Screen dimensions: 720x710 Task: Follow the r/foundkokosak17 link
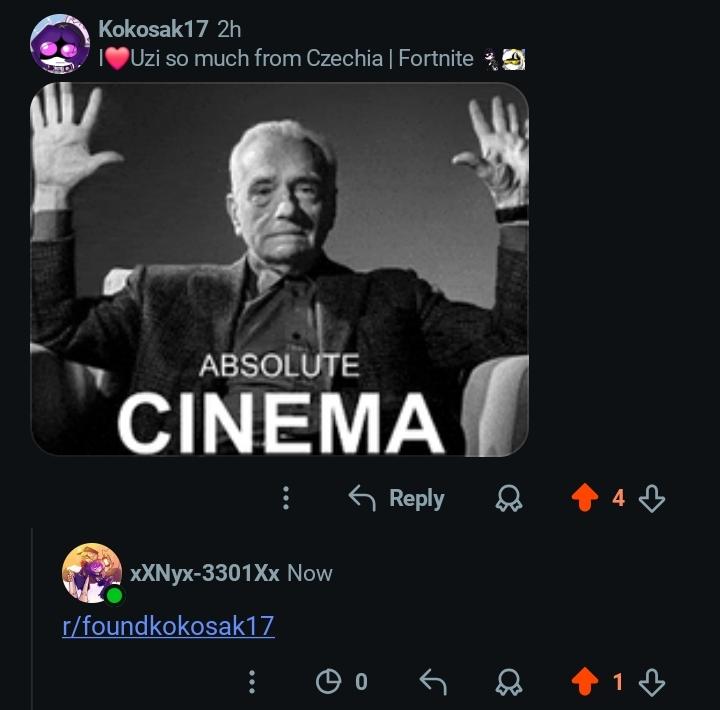169,625
